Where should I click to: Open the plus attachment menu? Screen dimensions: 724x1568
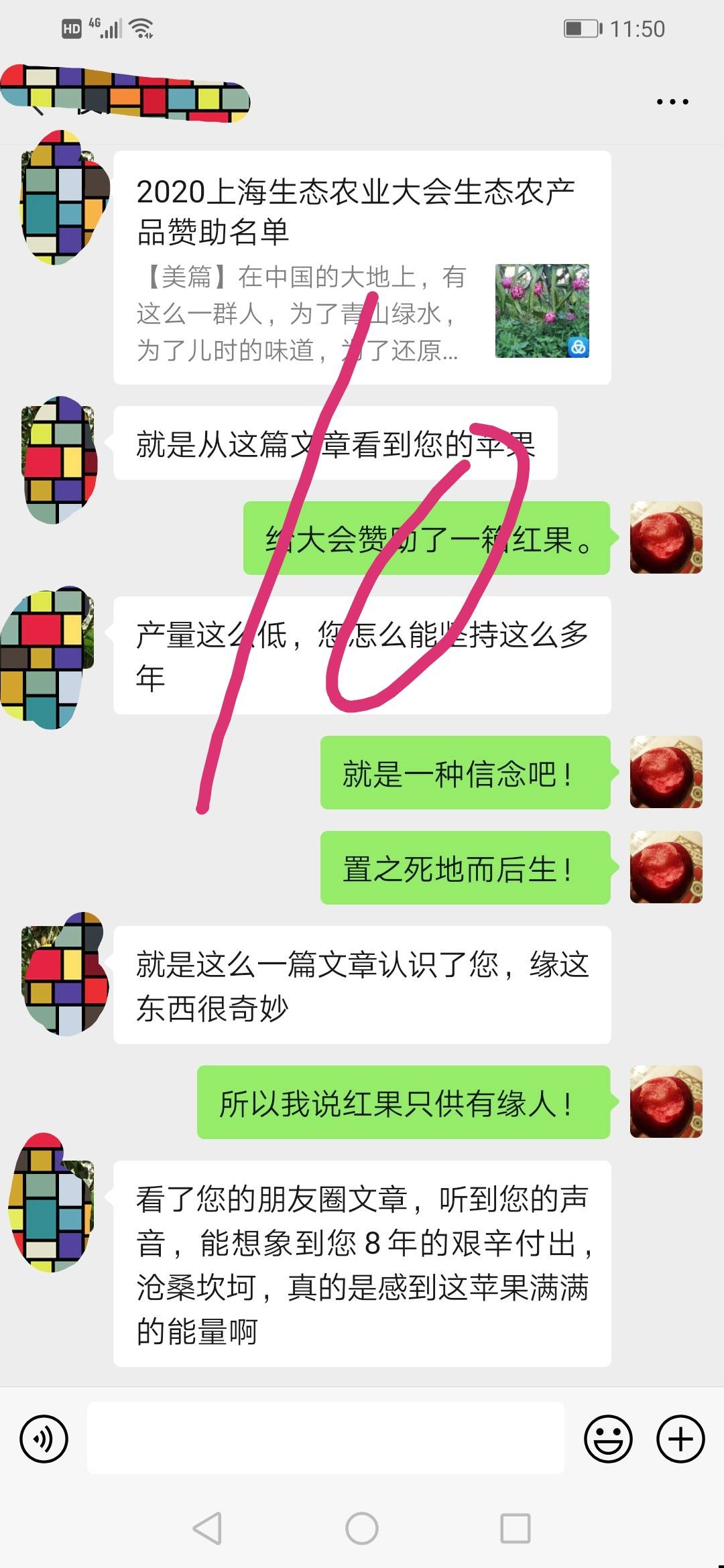point(680,1439)
